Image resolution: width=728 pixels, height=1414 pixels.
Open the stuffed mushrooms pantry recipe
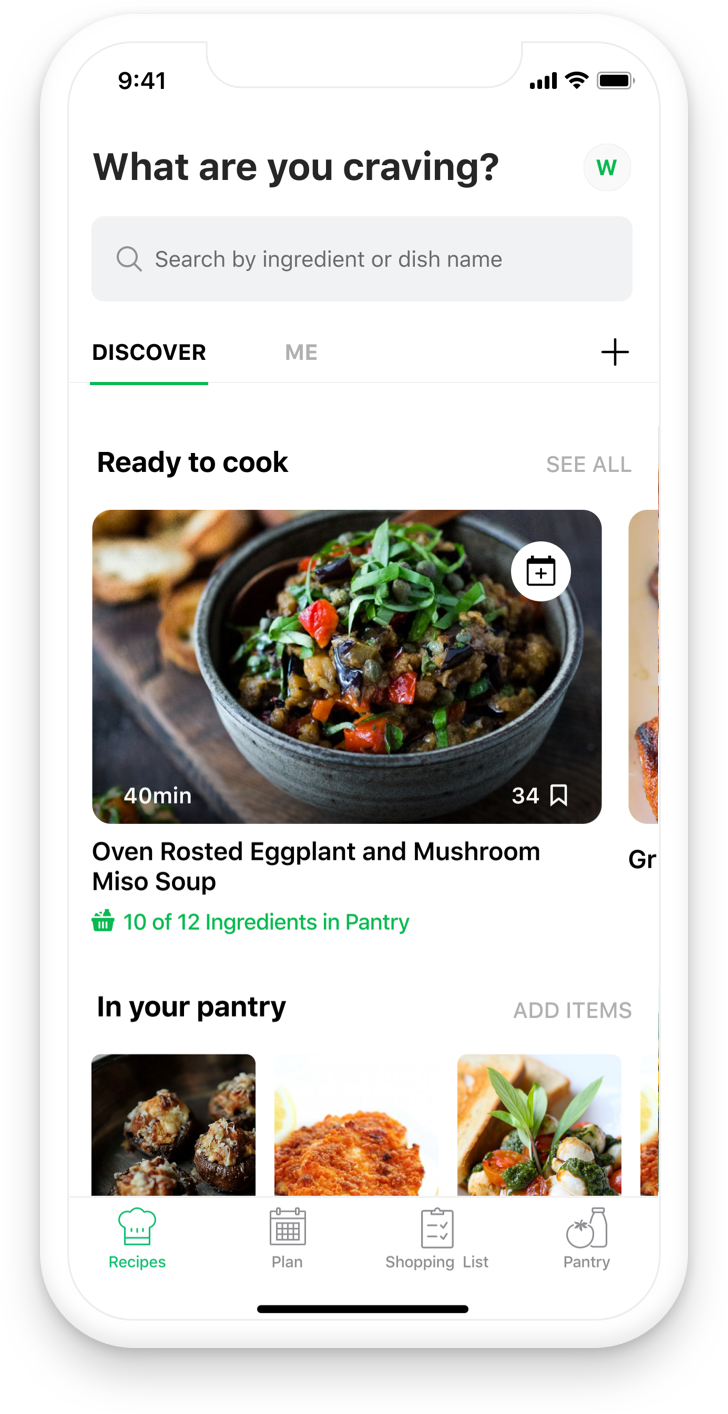pos(173,1124)
